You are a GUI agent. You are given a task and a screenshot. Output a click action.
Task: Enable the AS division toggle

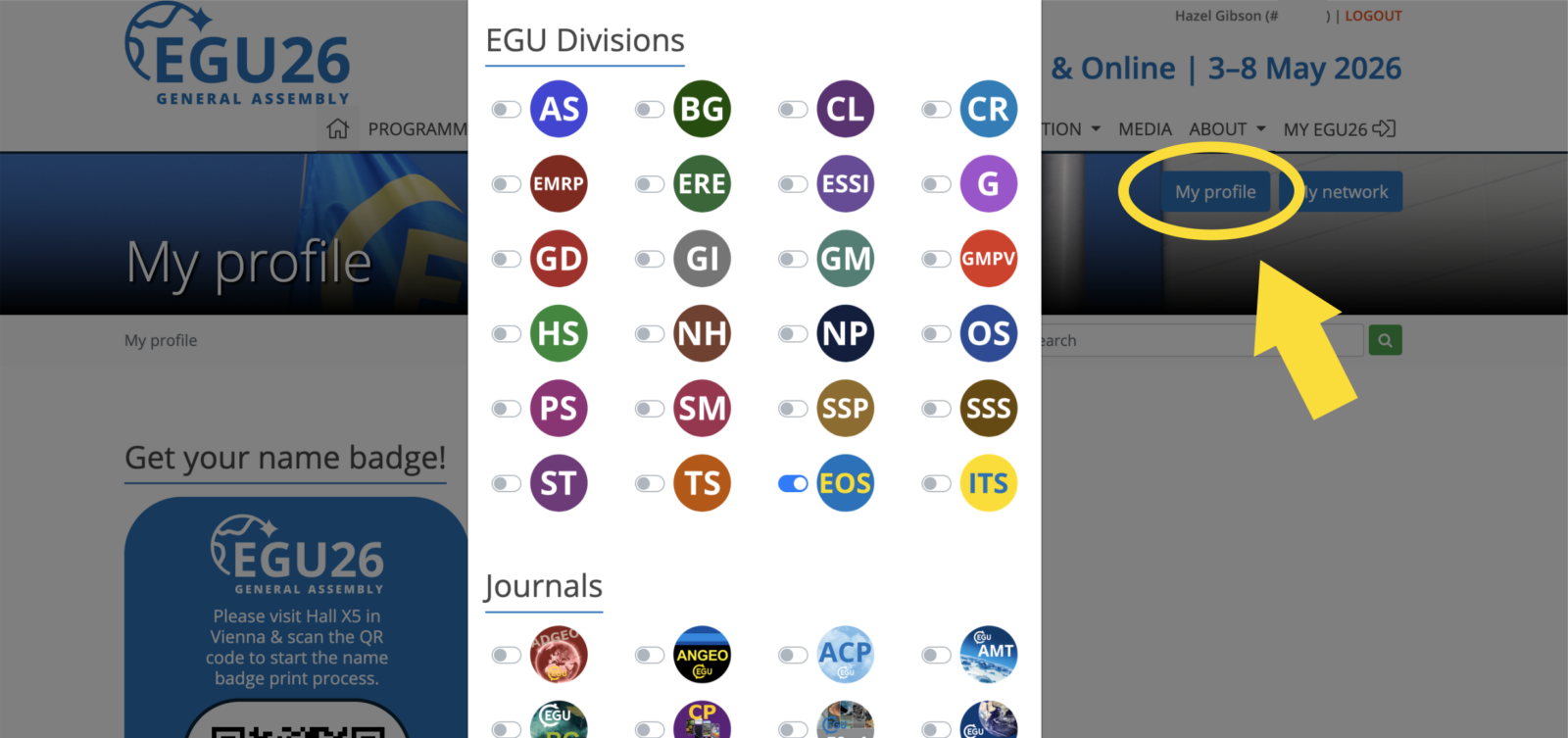(506, 109)
